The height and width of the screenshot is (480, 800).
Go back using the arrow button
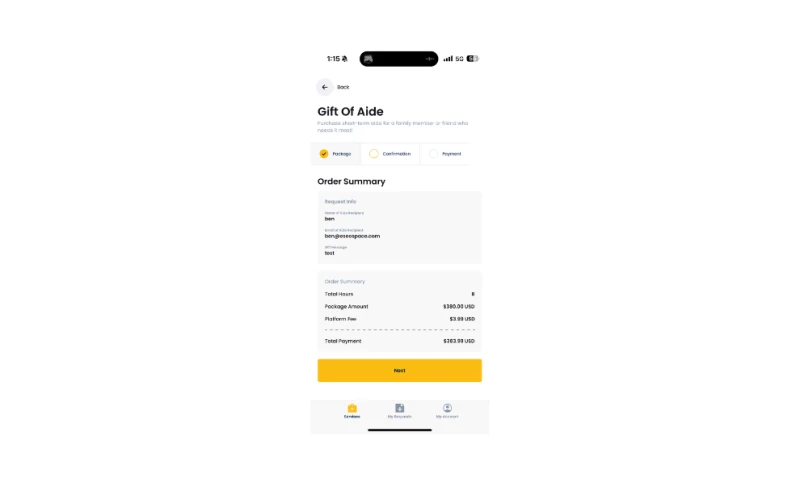325,87
